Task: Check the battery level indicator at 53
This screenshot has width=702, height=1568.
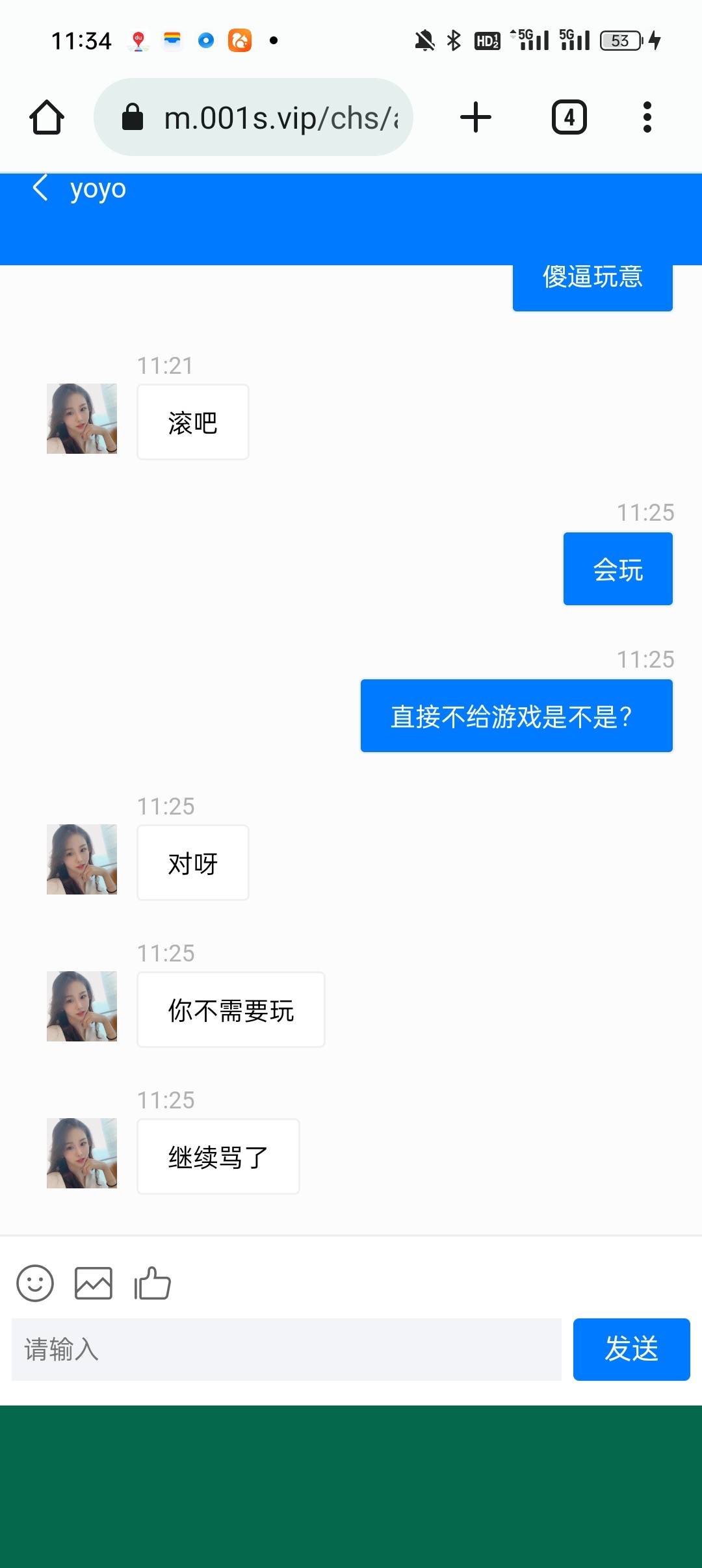Action: (619, 40)
